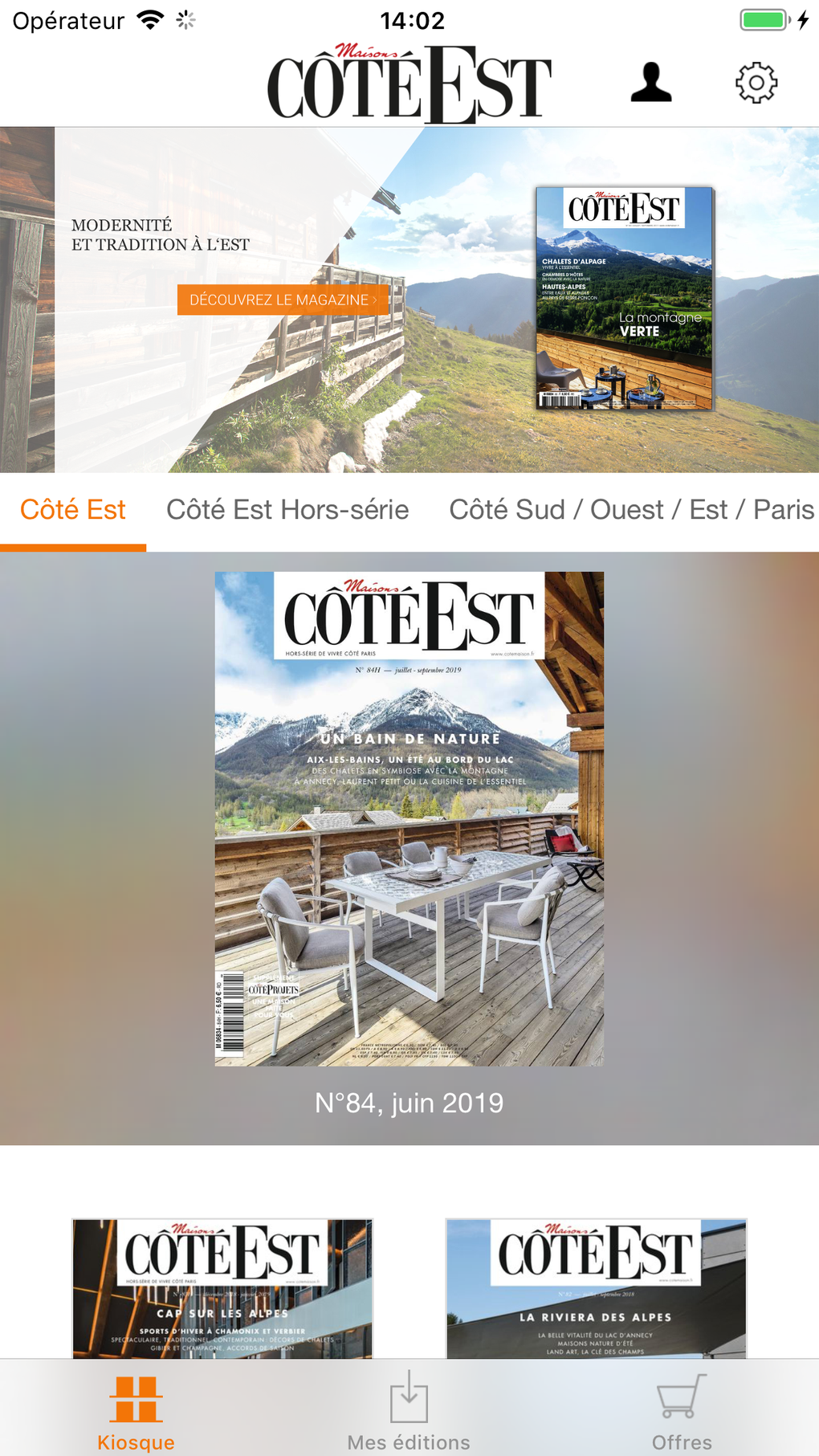
Task: Open issue N°84, juin 2019
Action: tap(409, 818)
